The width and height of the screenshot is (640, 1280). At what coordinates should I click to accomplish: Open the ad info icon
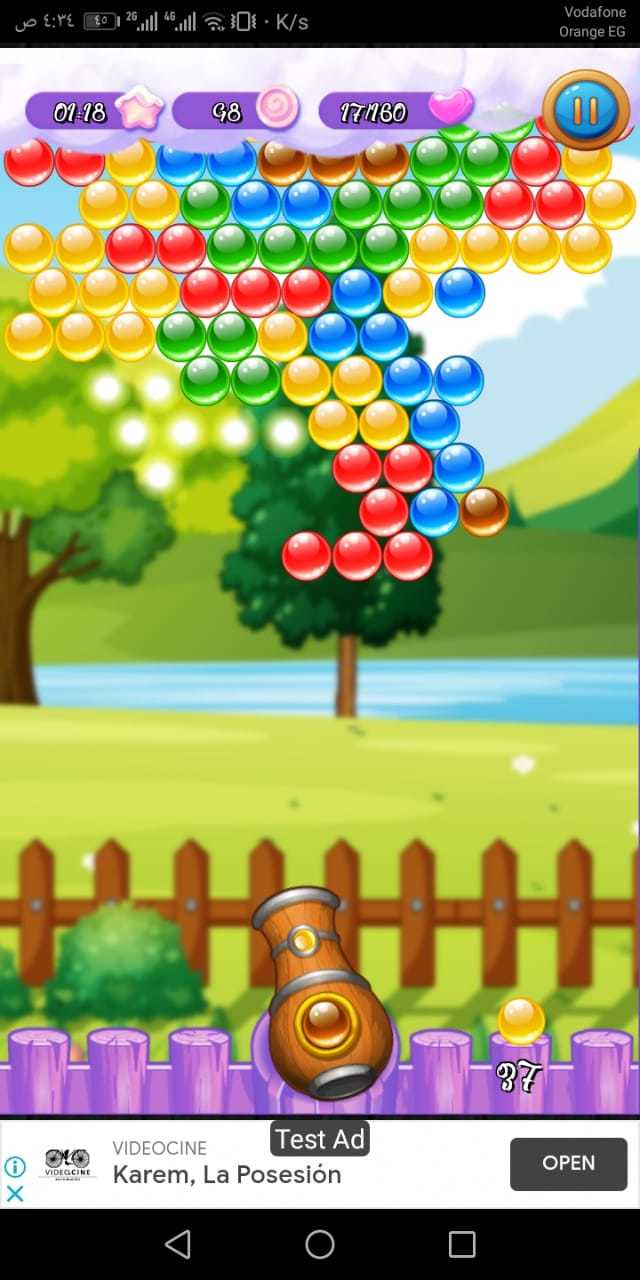[15, 1166]
